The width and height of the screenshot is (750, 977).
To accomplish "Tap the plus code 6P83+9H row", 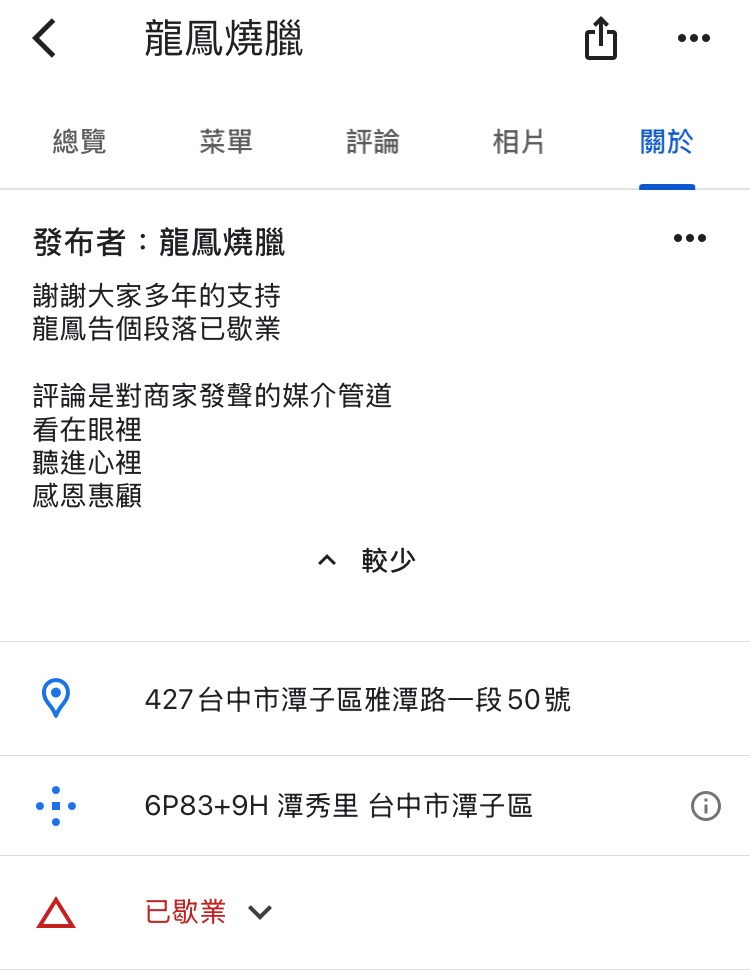I will 338,805.
